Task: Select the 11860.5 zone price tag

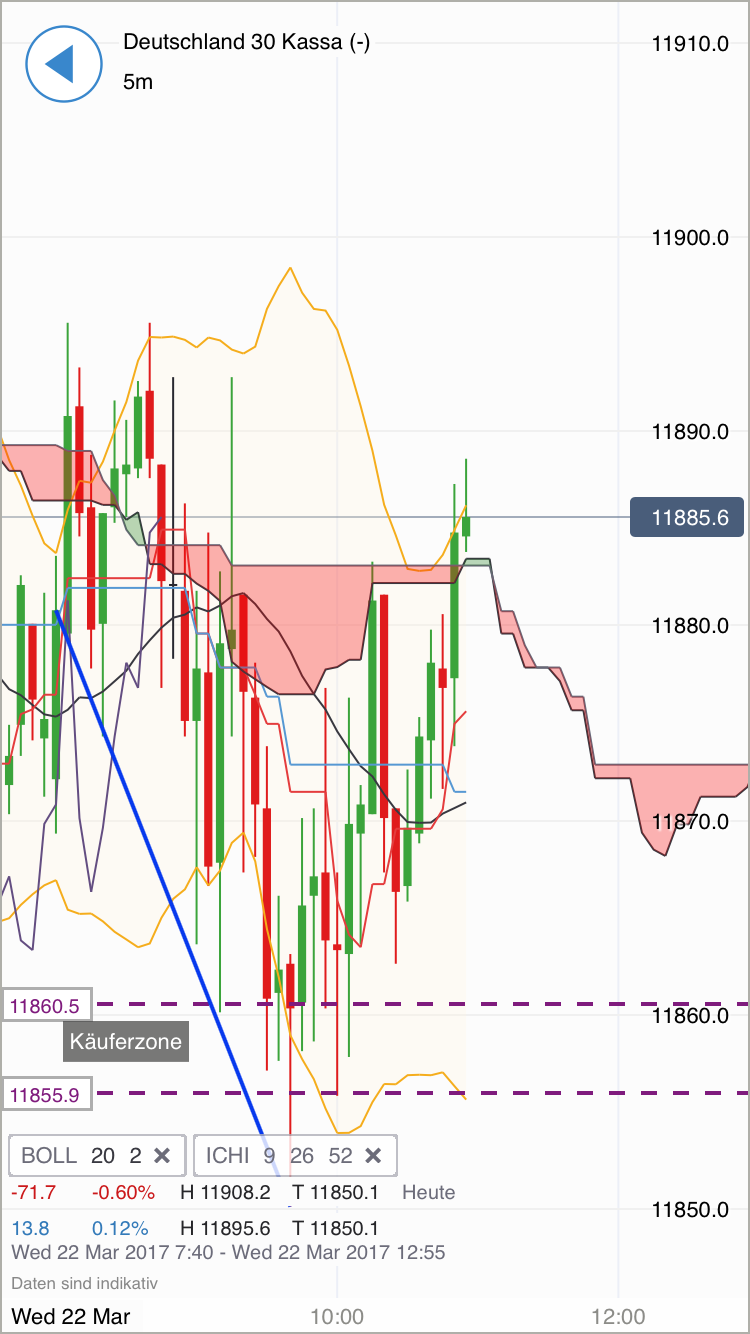Action: (x=46, y=1005)
